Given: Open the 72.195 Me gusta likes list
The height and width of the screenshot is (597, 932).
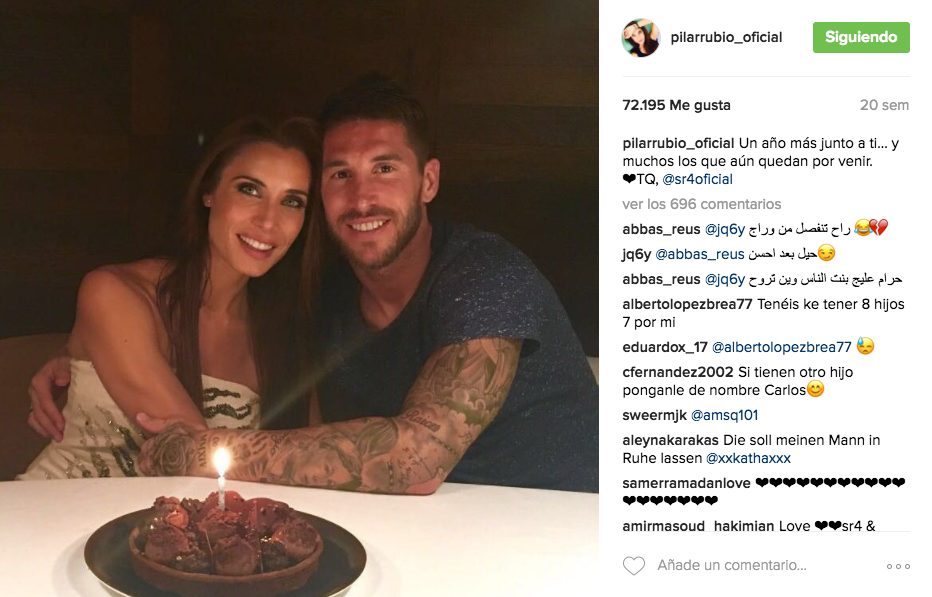Looking at the screenshot, I should coord(676,105).
